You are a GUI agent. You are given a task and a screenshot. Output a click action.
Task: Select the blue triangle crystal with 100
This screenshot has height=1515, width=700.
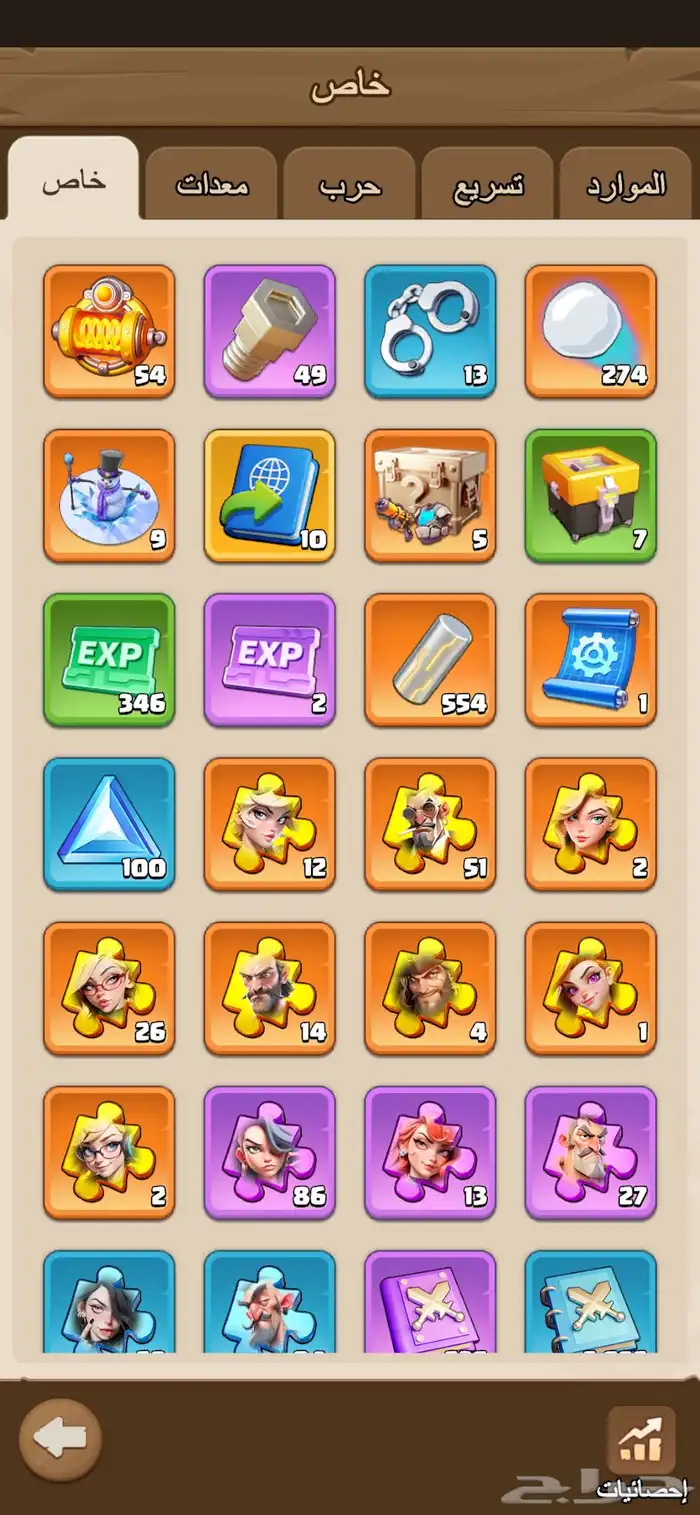[109, 823]
